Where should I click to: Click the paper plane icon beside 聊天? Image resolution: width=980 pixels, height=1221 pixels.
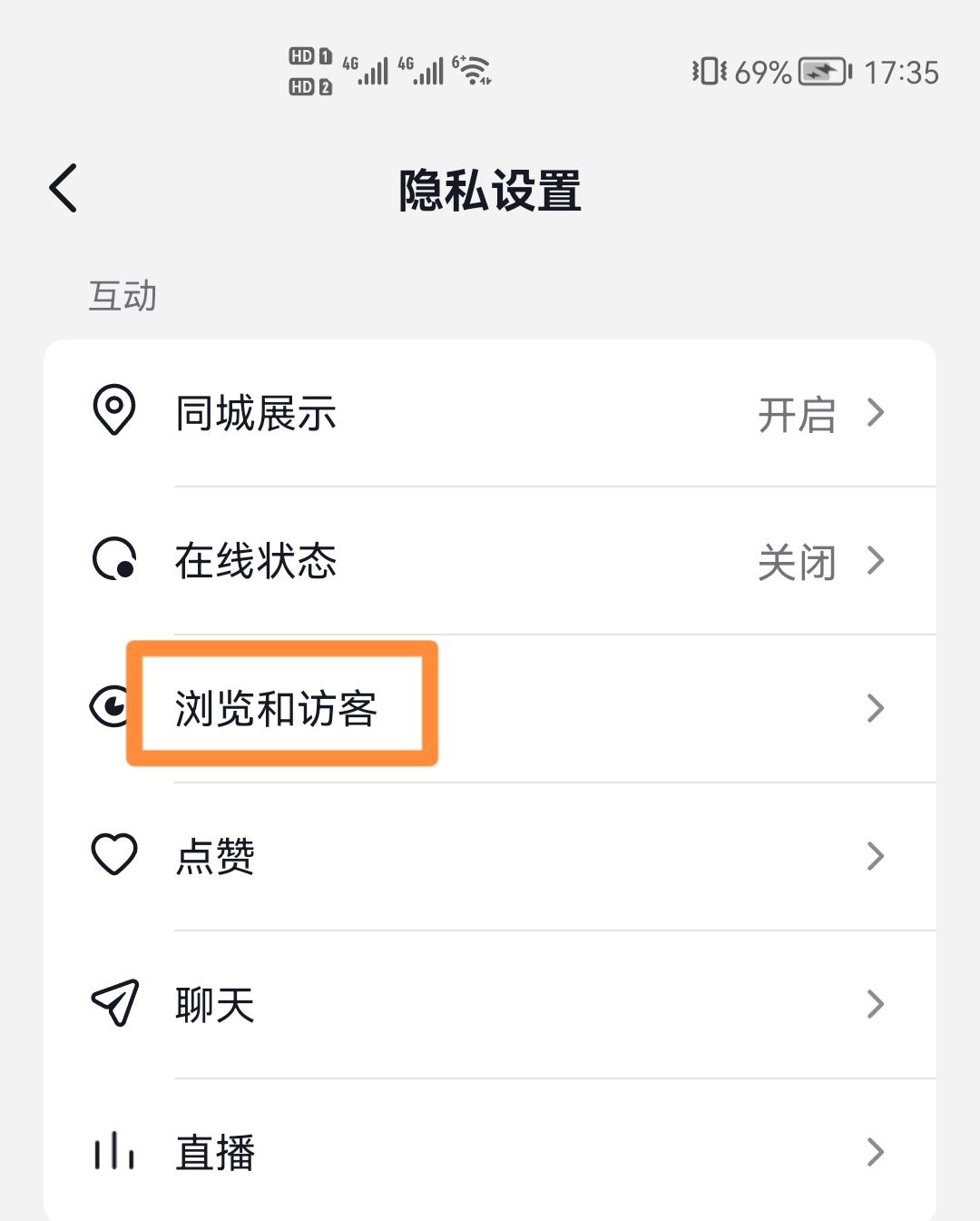(x=113, y=1003)
